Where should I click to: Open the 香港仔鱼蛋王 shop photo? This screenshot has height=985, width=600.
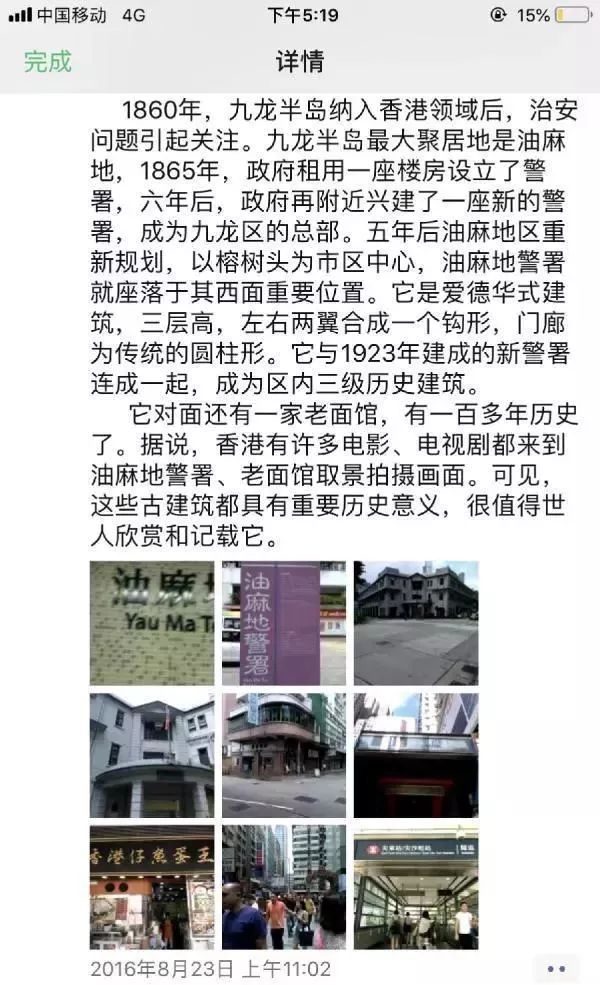tap(152, 887)
